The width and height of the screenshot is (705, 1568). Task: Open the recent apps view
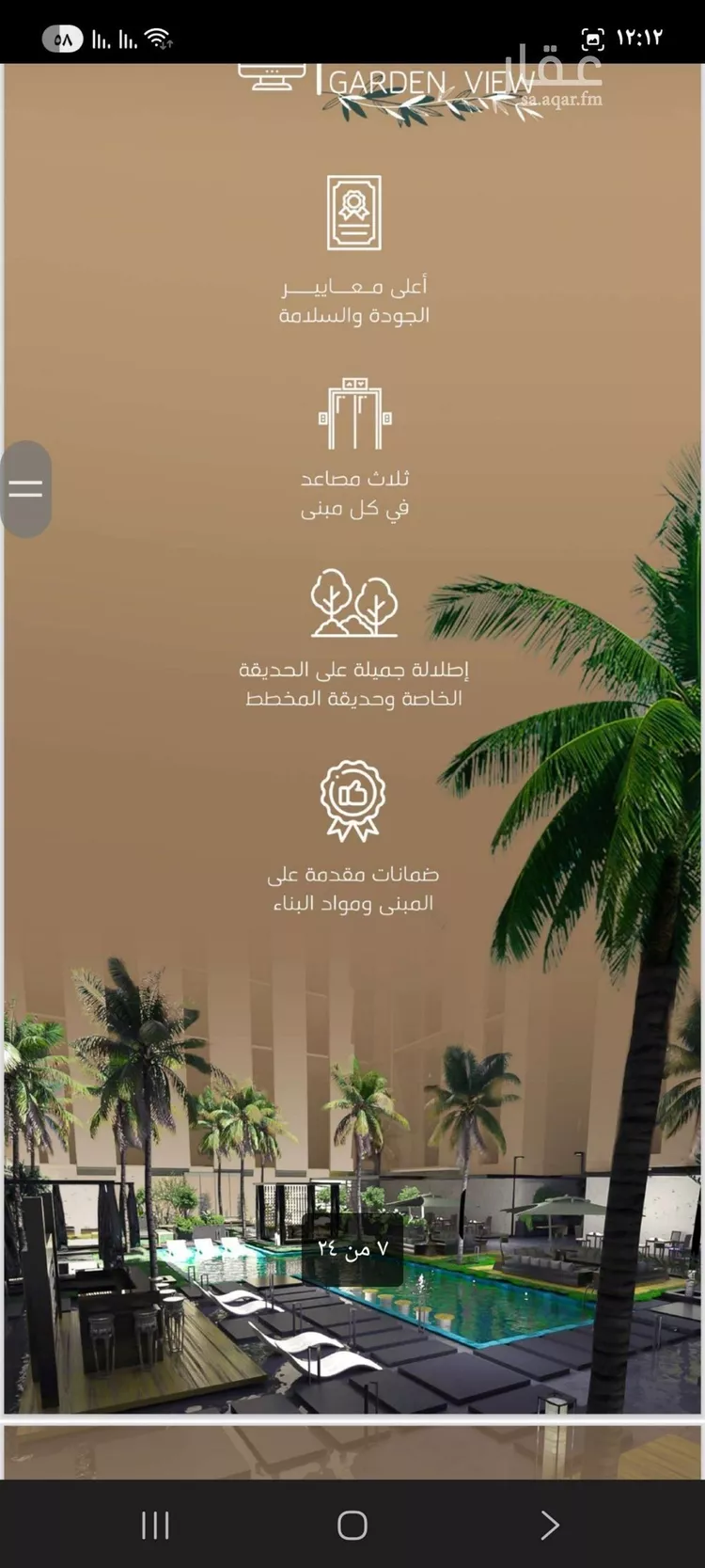(x=155, y=1525)
